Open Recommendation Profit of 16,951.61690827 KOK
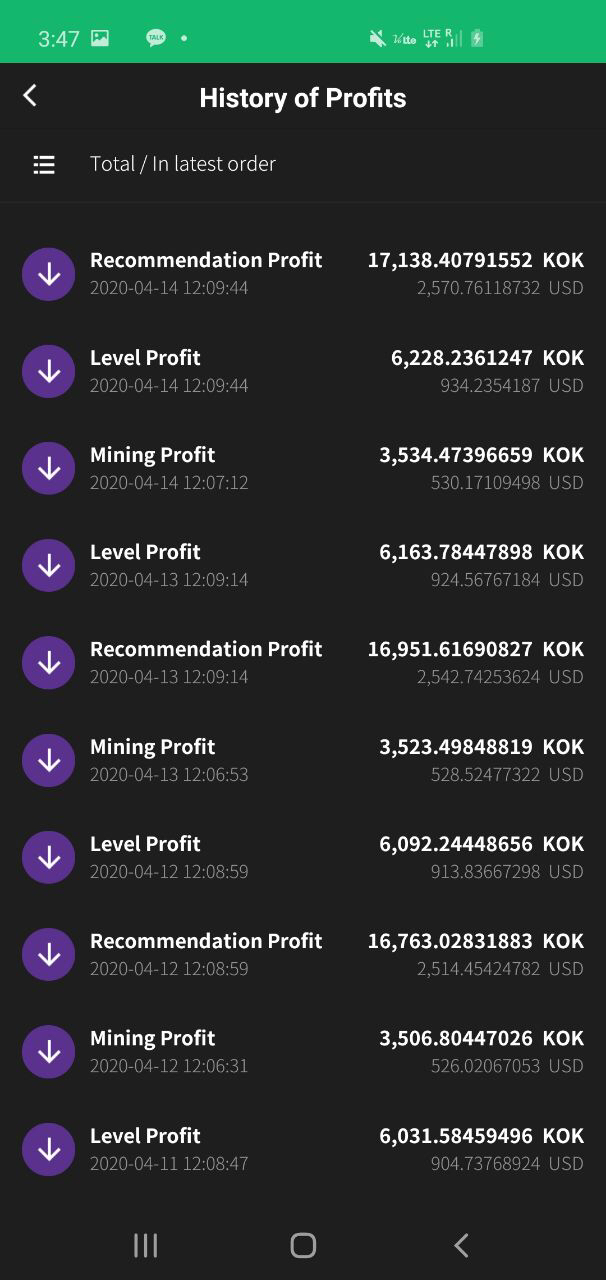The width and height of the screenshot is (606, 1280). click(x=303, y=662)
